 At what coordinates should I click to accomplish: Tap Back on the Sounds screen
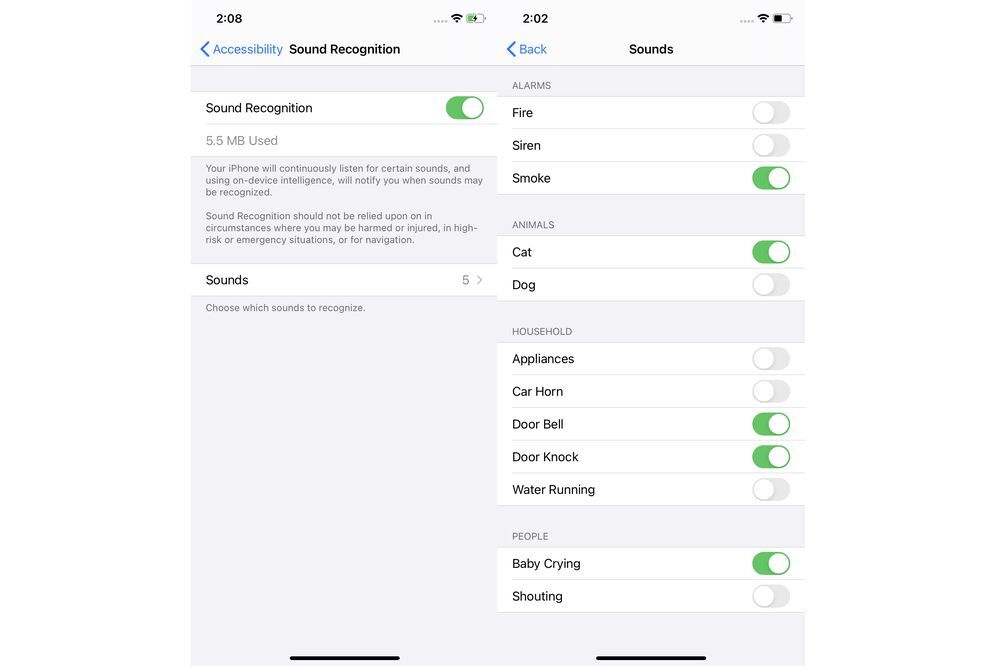[527, 49]
